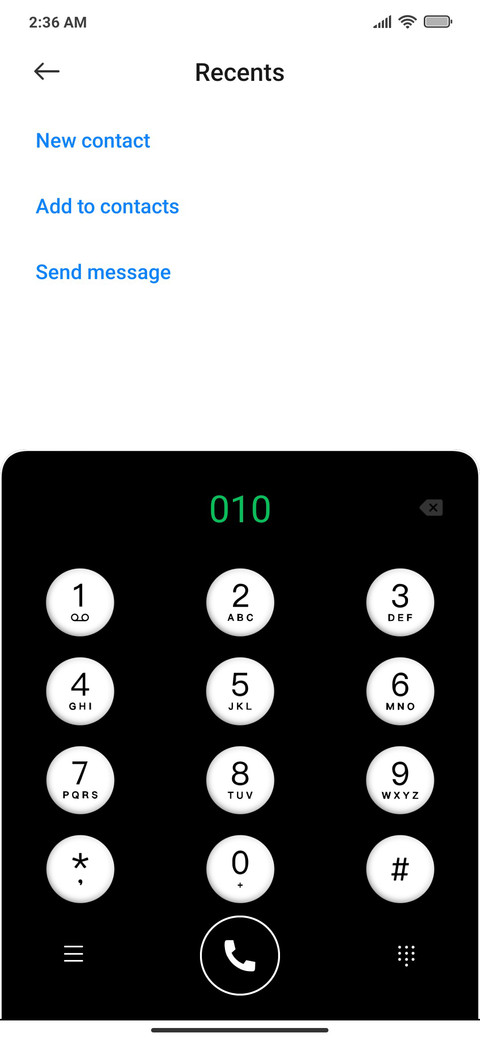Tap New contact

(x=93, y=141)
